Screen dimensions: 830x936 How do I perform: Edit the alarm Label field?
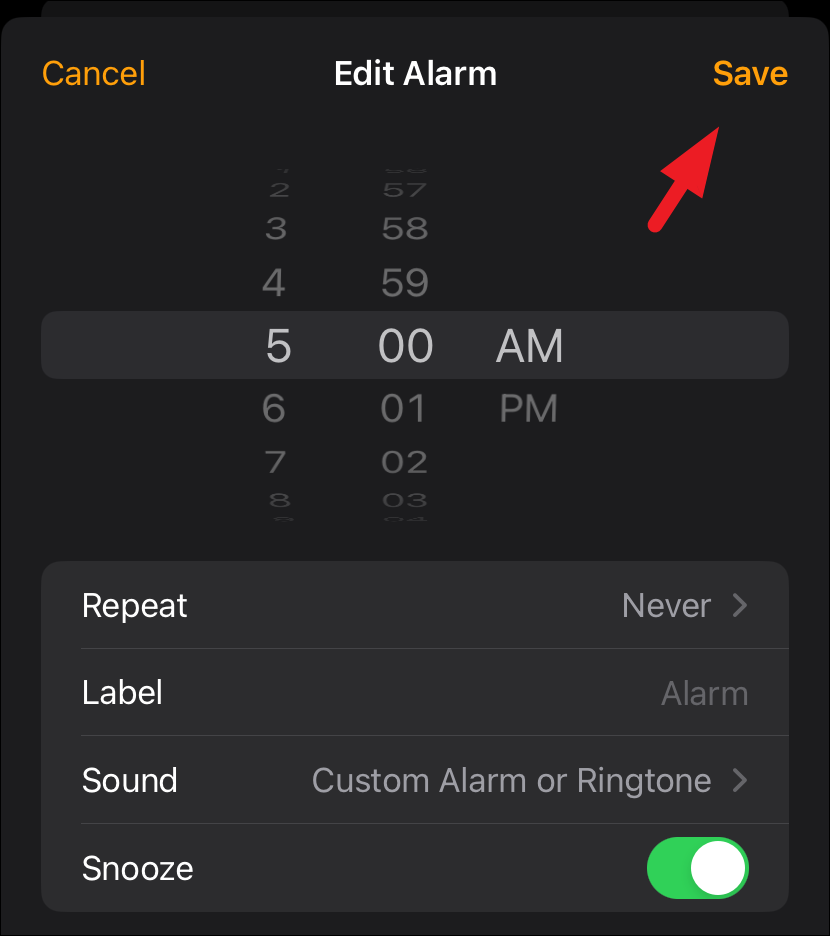[415, 692]
